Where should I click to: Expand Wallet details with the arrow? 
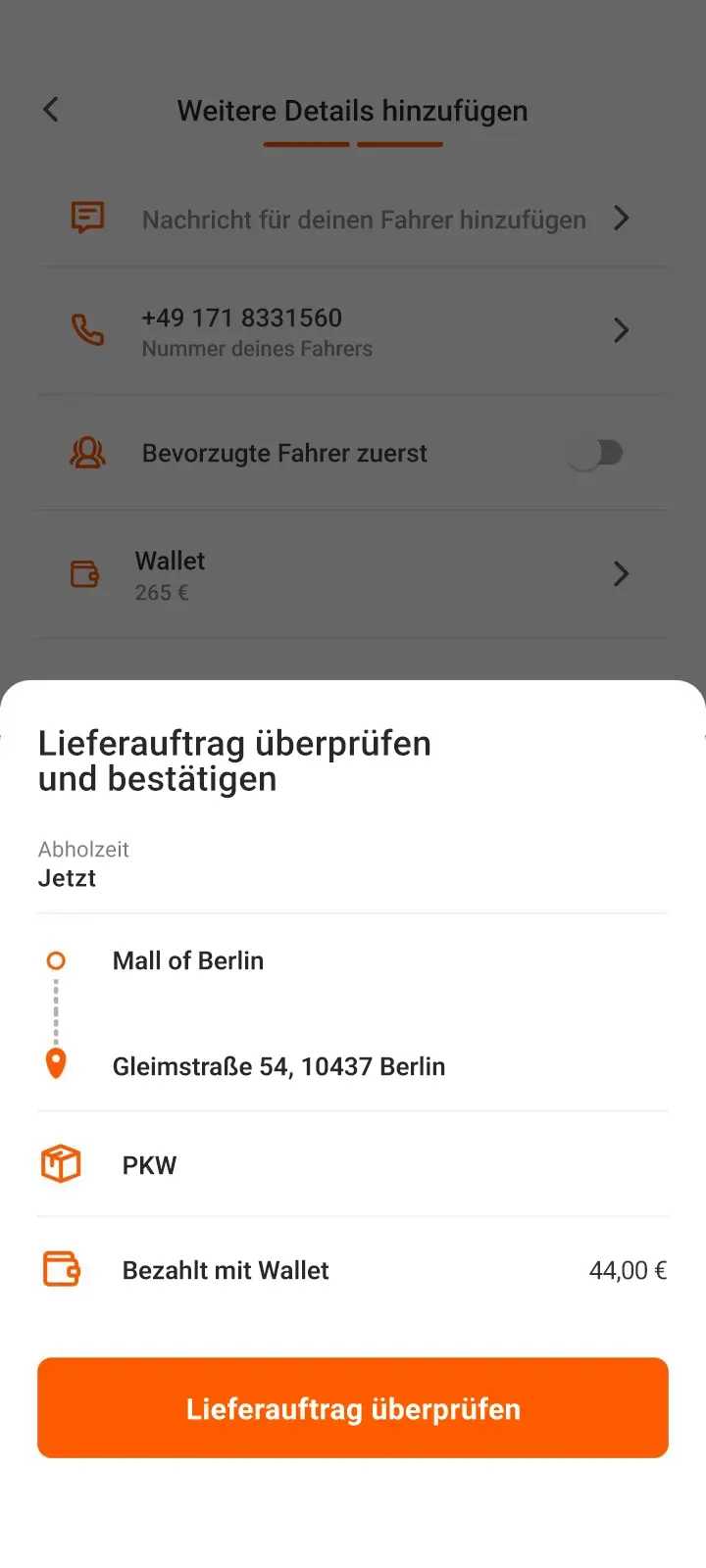pos(621,574)
